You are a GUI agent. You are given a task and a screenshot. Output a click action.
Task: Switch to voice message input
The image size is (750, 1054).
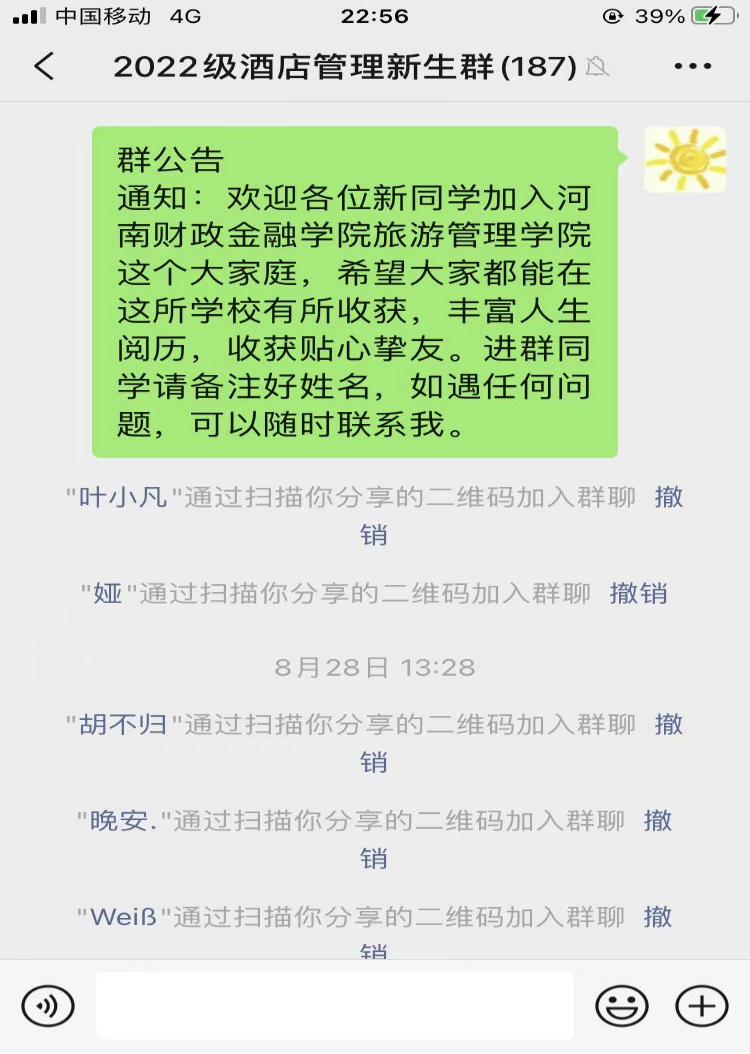coord(47,1005)
